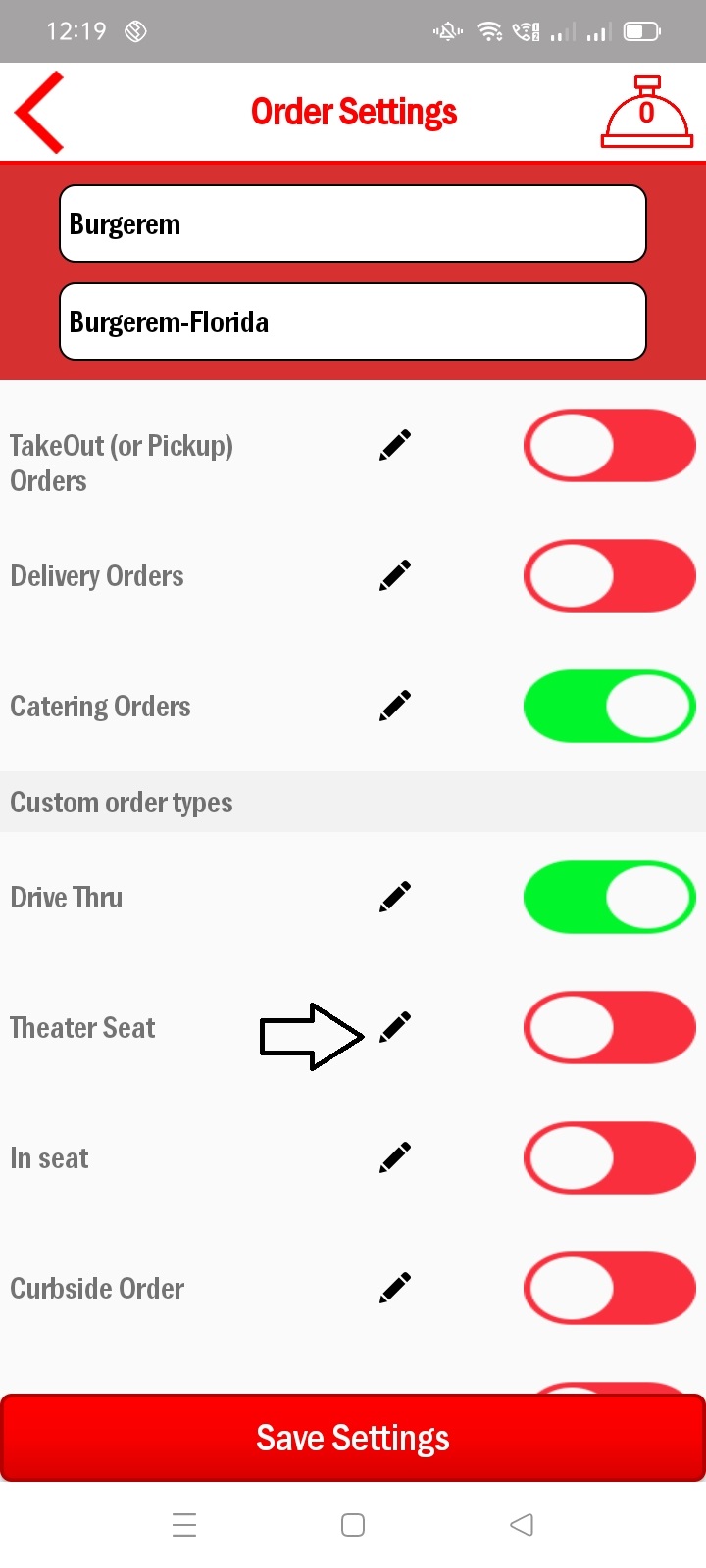Image resolution: width=706 pixels, height=1568 pixels.
Task: Enable Theater Seat orders
Action: (x=609, y=1027)
